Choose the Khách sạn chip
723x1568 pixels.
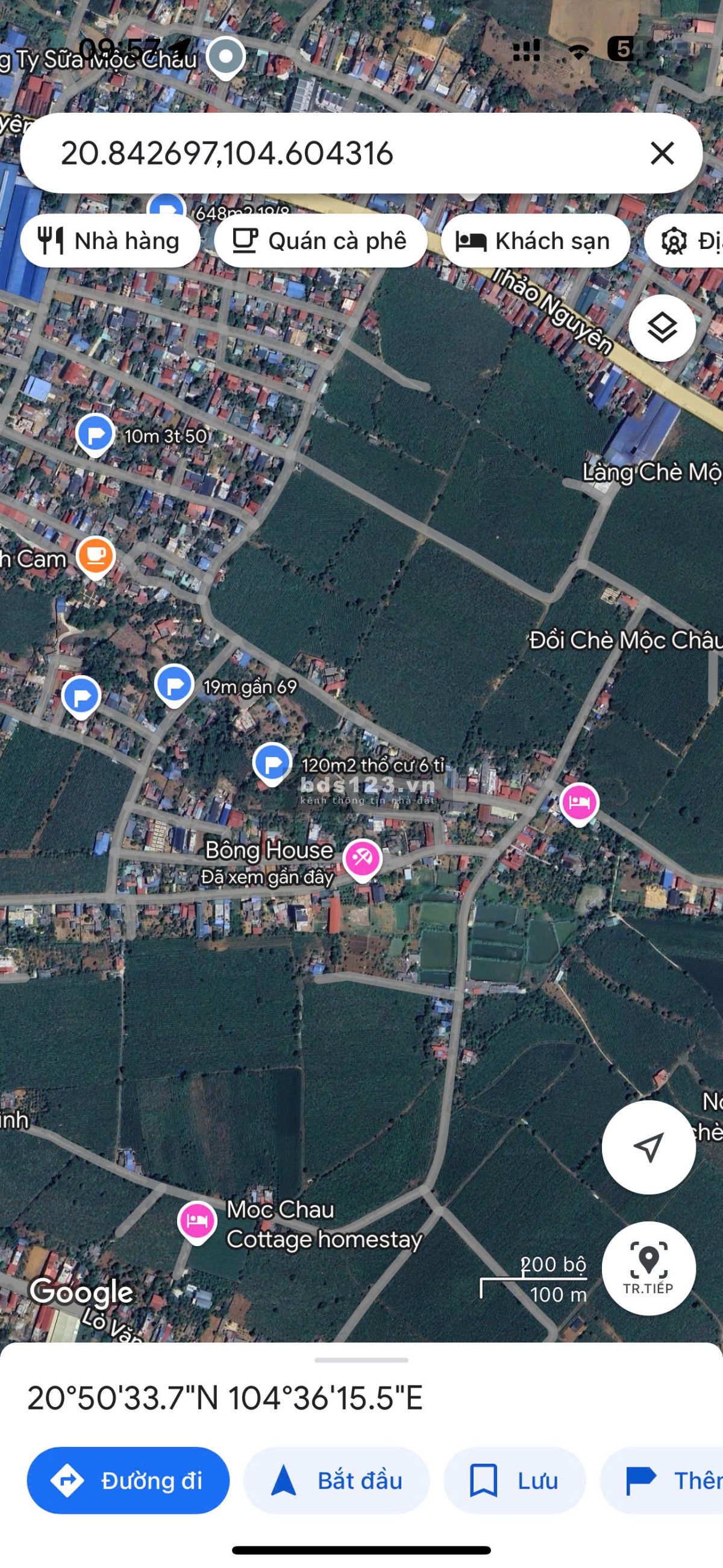[534, 241]
